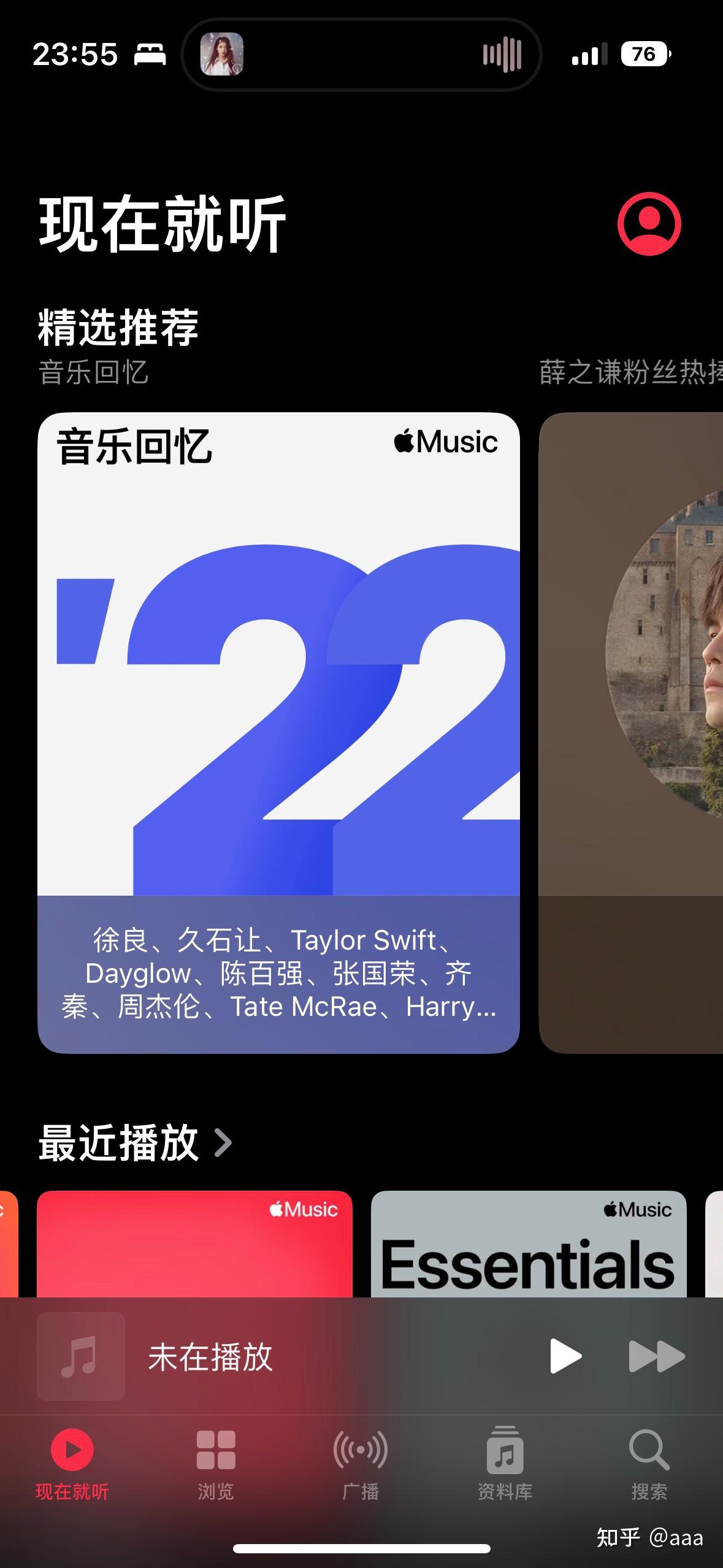Open the Dynamic Island now-playing activity
723x1568 pixels.
click(361, 55)
